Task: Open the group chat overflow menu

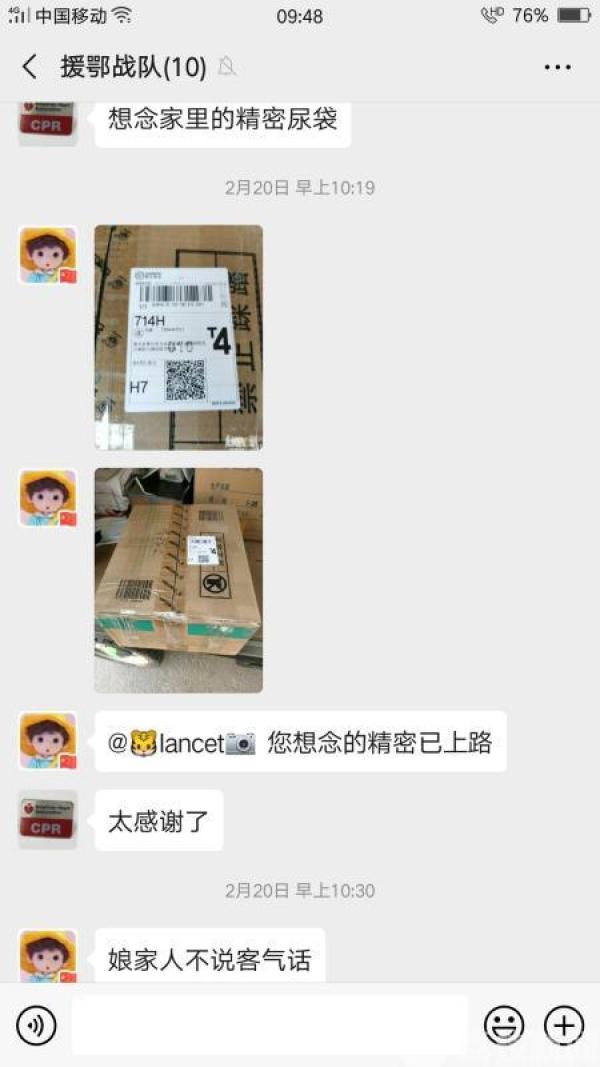Action: [x=557, y=67]
